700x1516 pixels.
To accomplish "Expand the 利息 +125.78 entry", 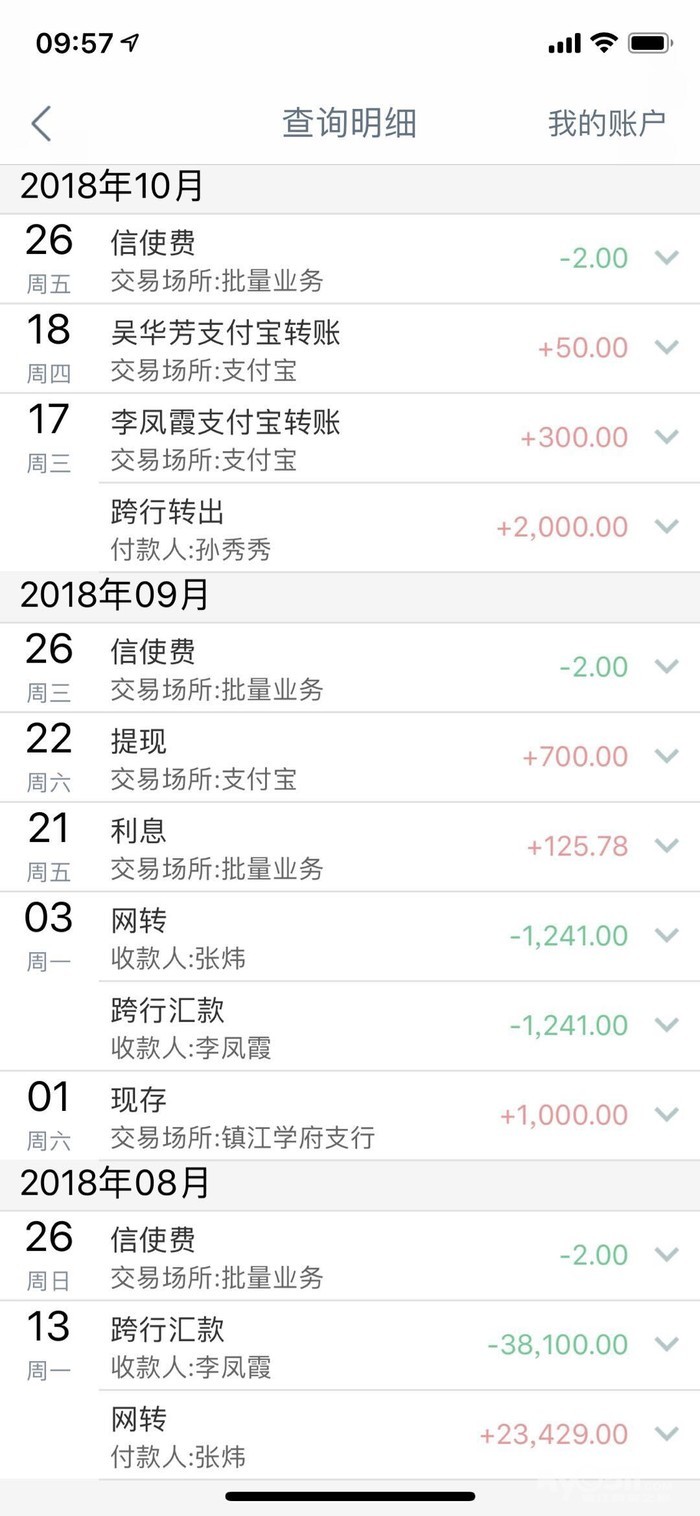I will 666,846.
